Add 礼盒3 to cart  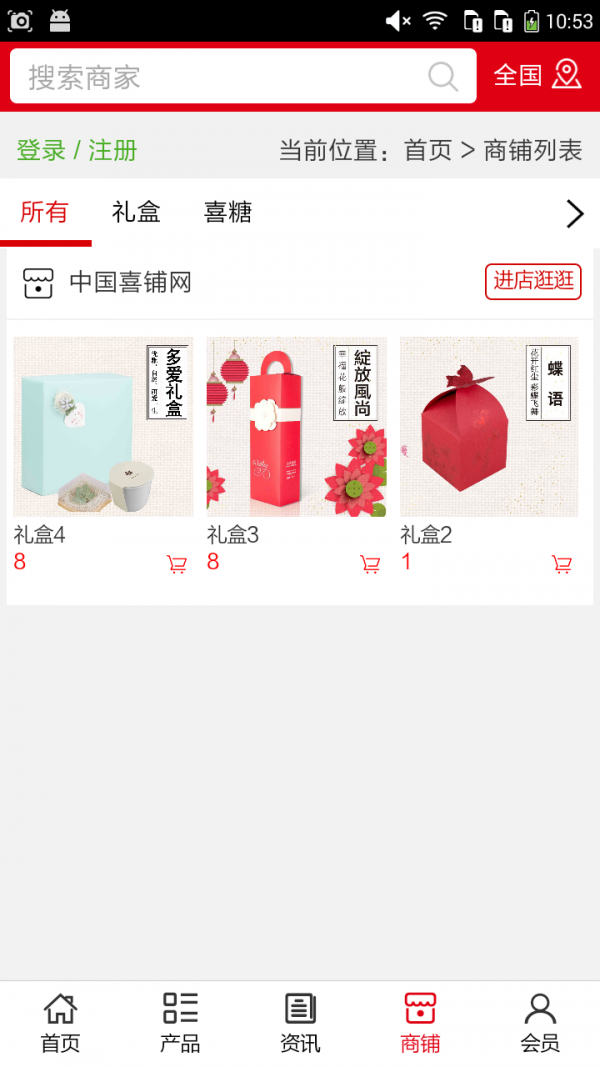coord(370,564)
